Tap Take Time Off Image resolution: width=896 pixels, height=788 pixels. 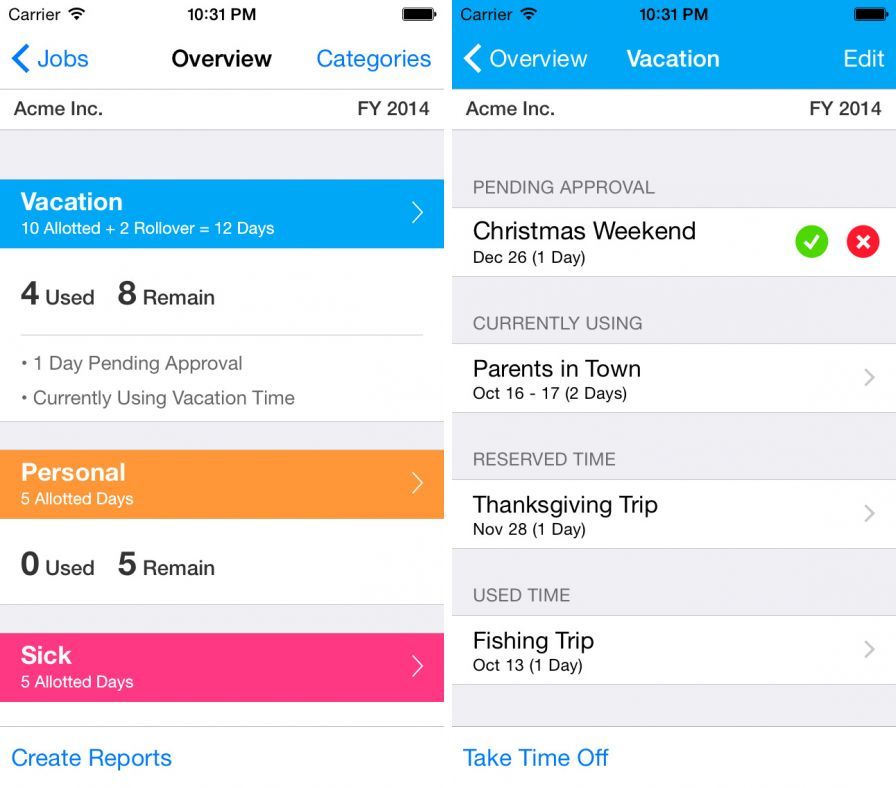tap(536, 758)
